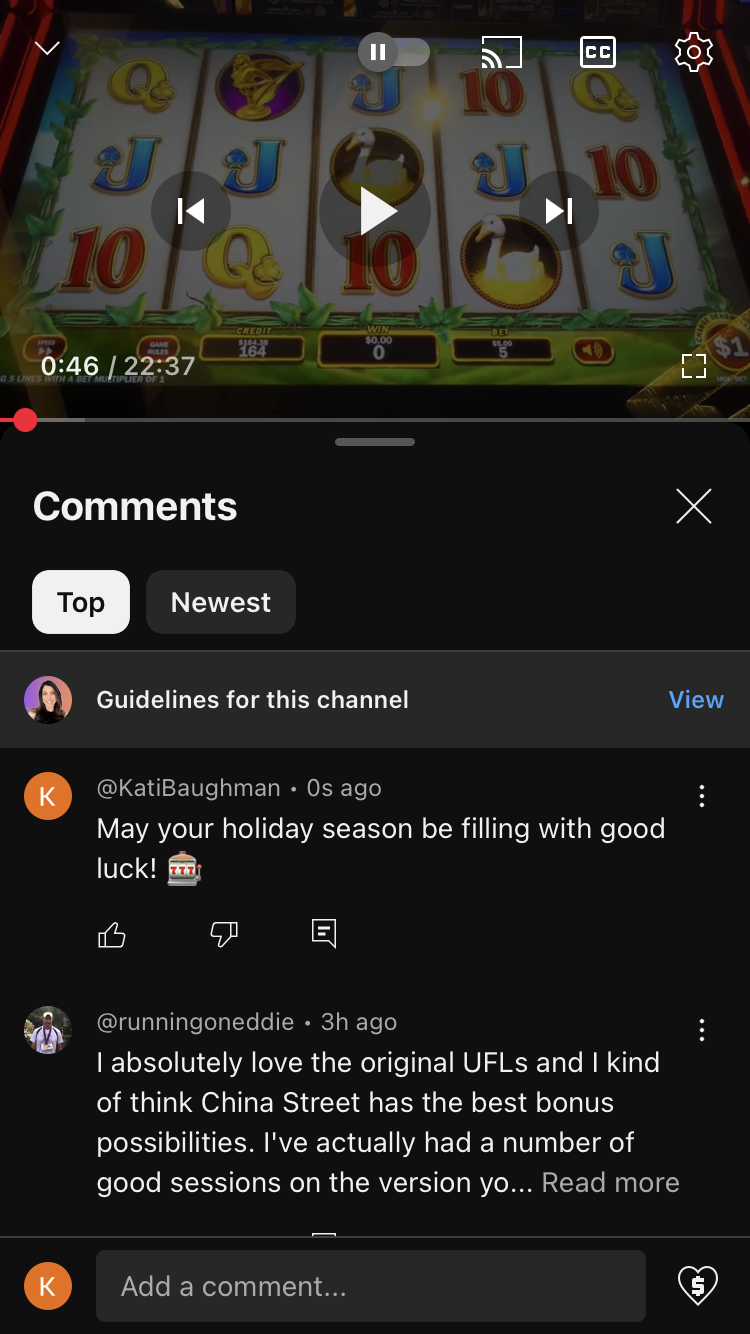
Task: Toggle the autoplay switch
Action: [394, 52]
